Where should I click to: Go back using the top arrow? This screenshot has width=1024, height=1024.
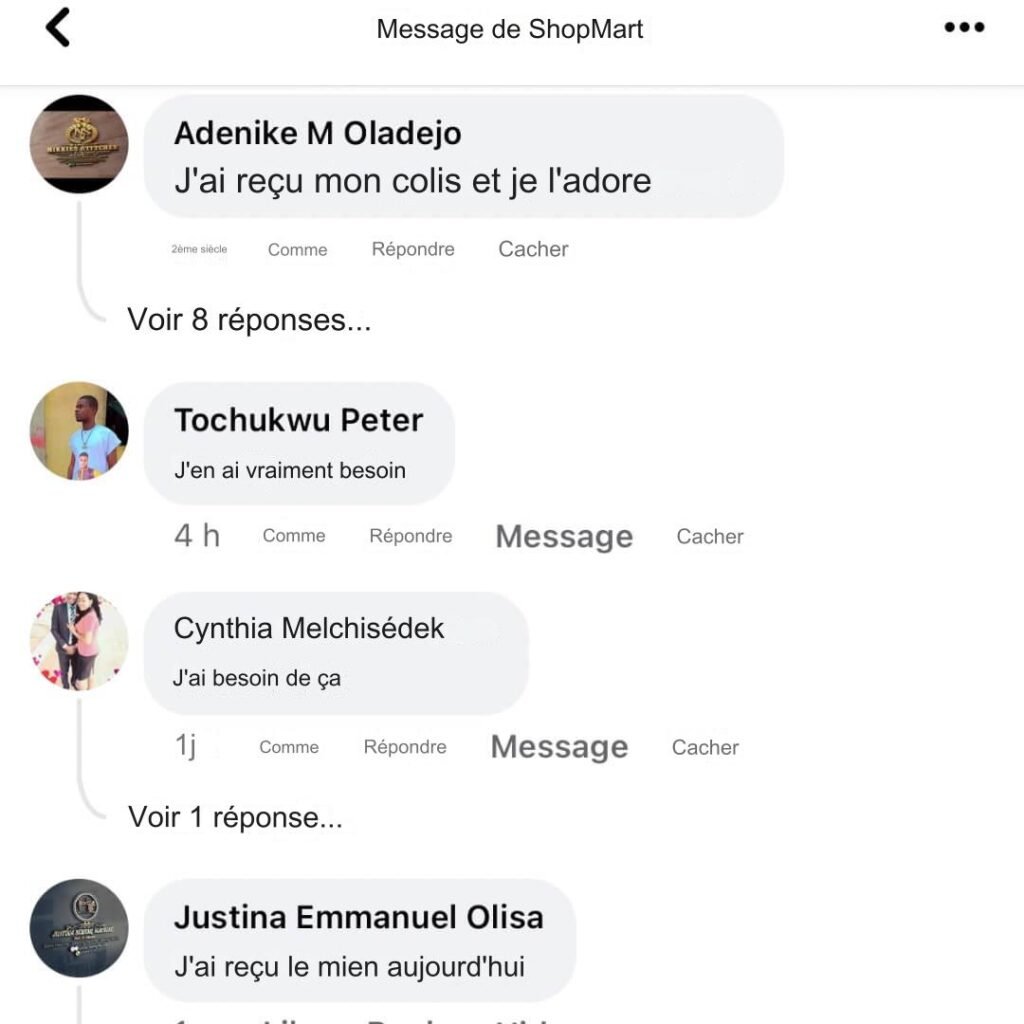coord(58,28)
